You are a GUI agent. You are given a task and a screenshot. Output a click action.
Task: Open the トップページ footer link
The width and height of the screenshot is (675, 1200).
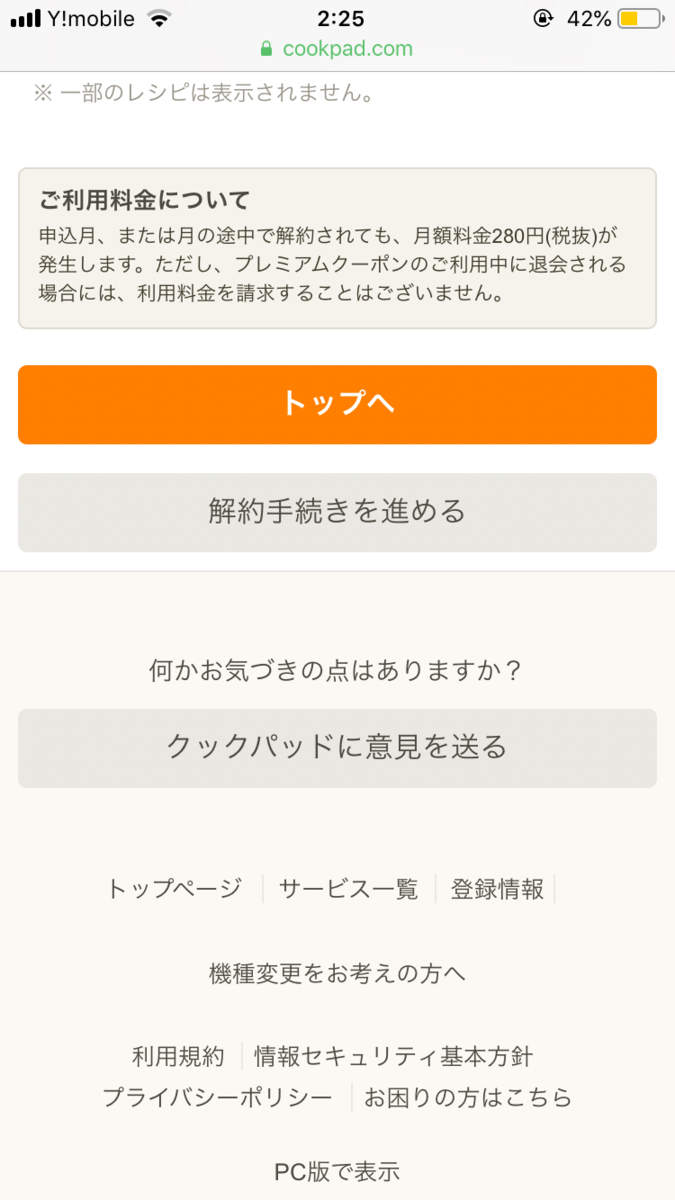tap(175, 889)
